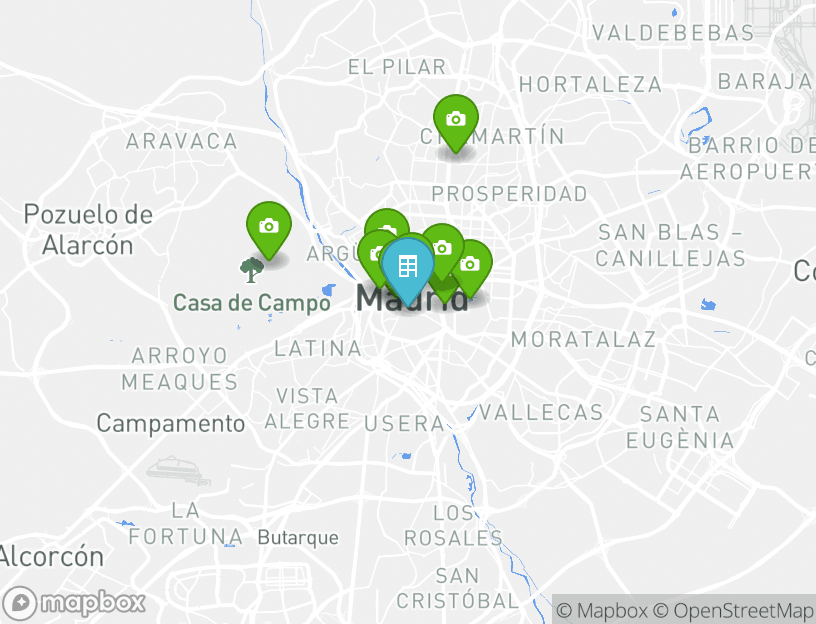Tap the blue building pin over Madrid

(407, 266)
